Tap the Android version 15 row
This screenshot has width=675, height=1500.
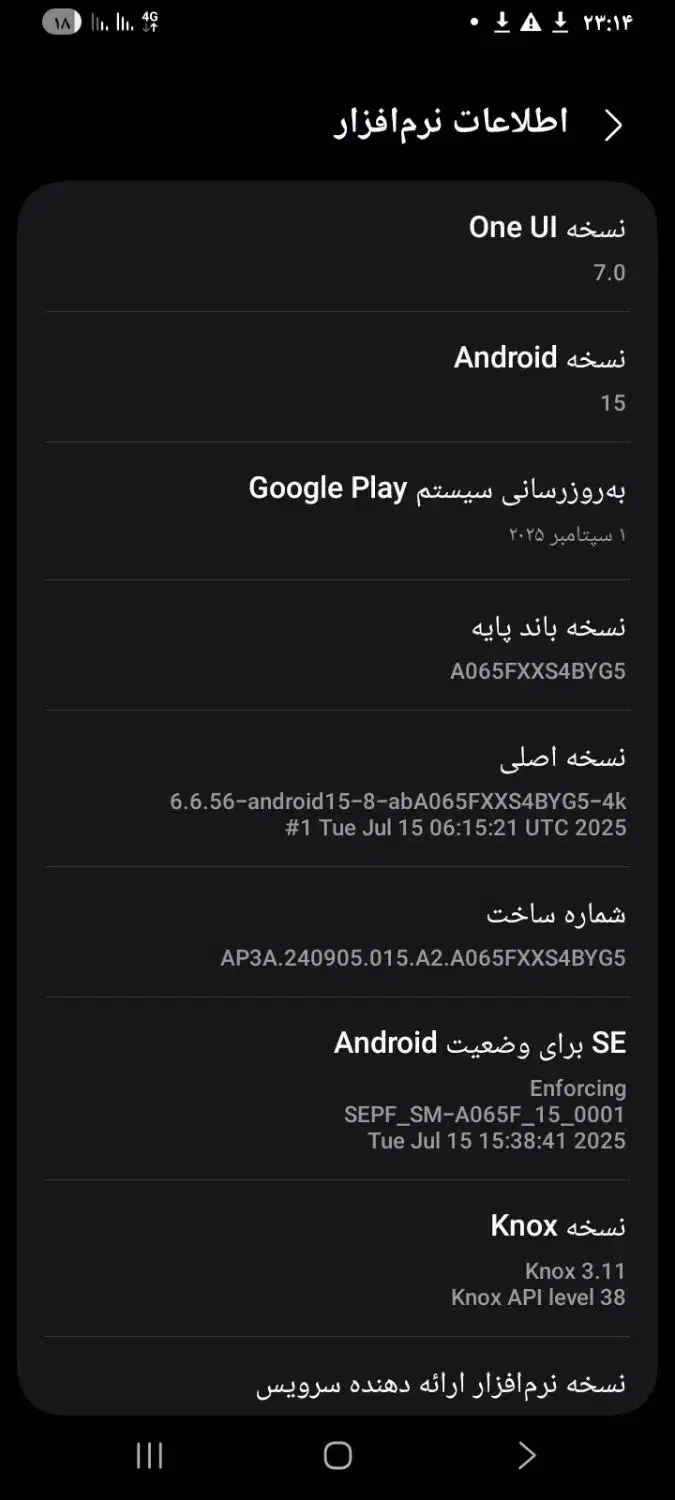(x=337, y=378)
